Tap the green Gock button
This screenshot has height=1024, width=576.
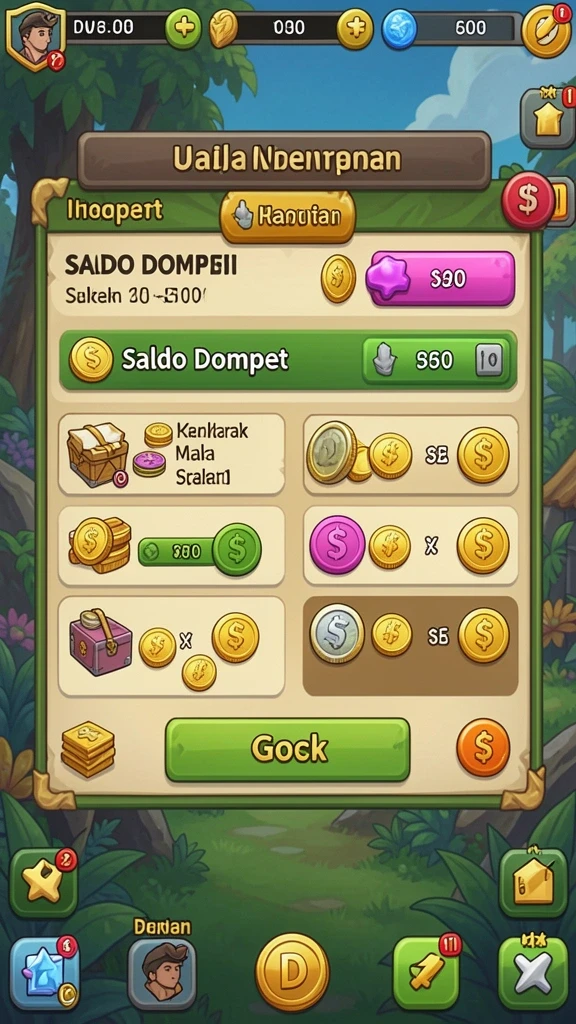click(288, 749)
